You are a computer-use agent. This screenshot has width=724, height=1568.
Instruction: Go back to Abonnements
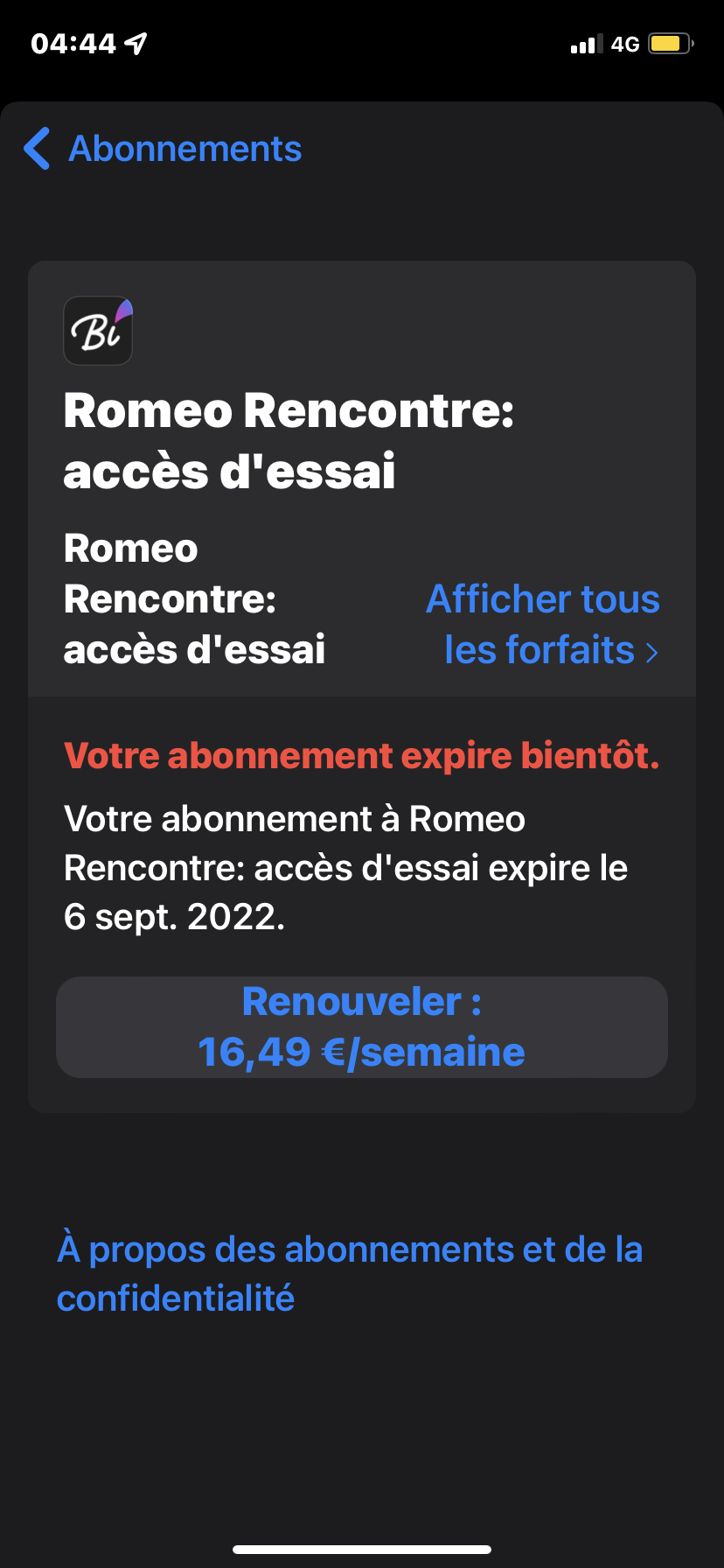click(164, 149)
